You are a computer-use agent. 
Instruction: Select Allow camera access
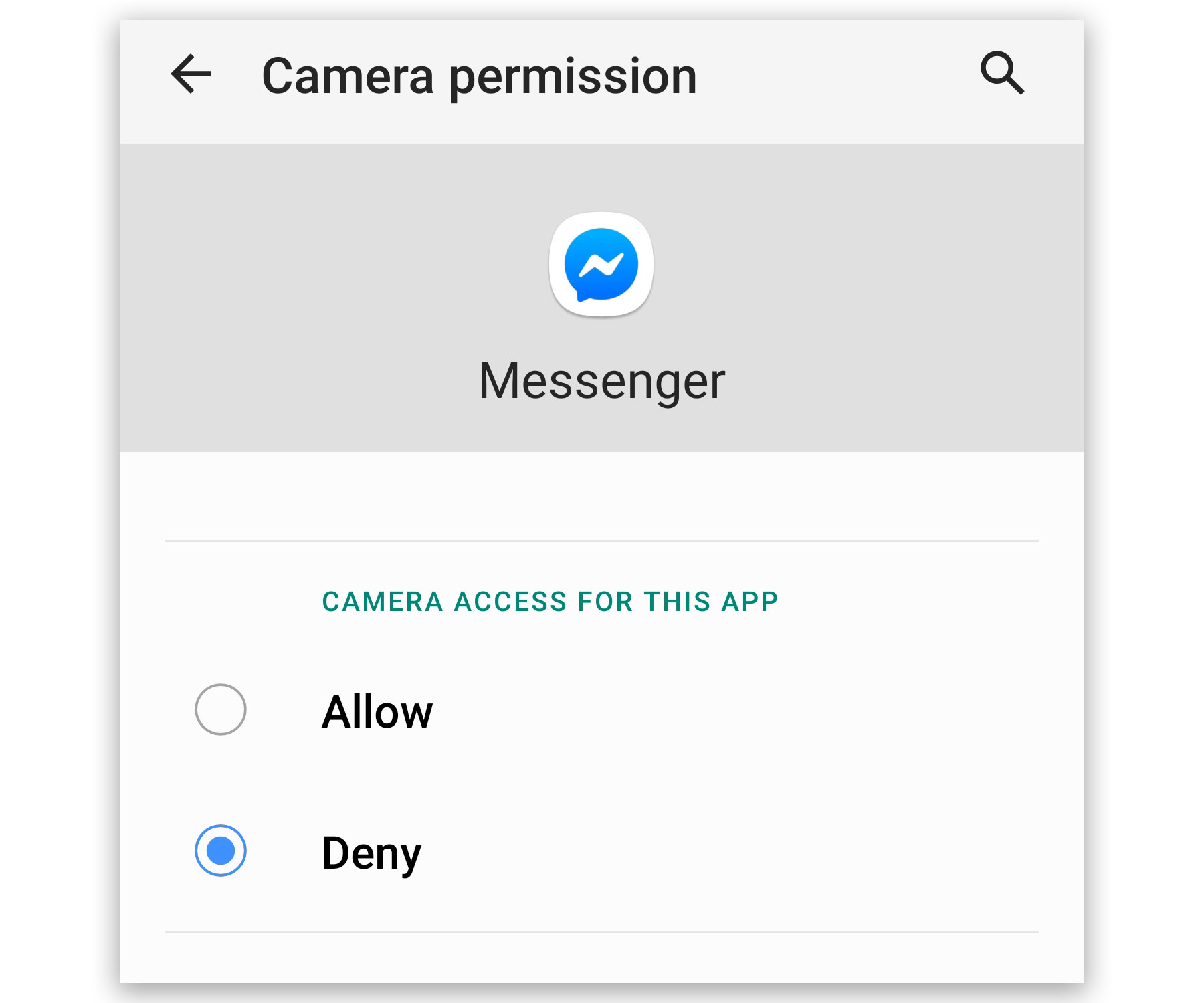click(221, 709)
